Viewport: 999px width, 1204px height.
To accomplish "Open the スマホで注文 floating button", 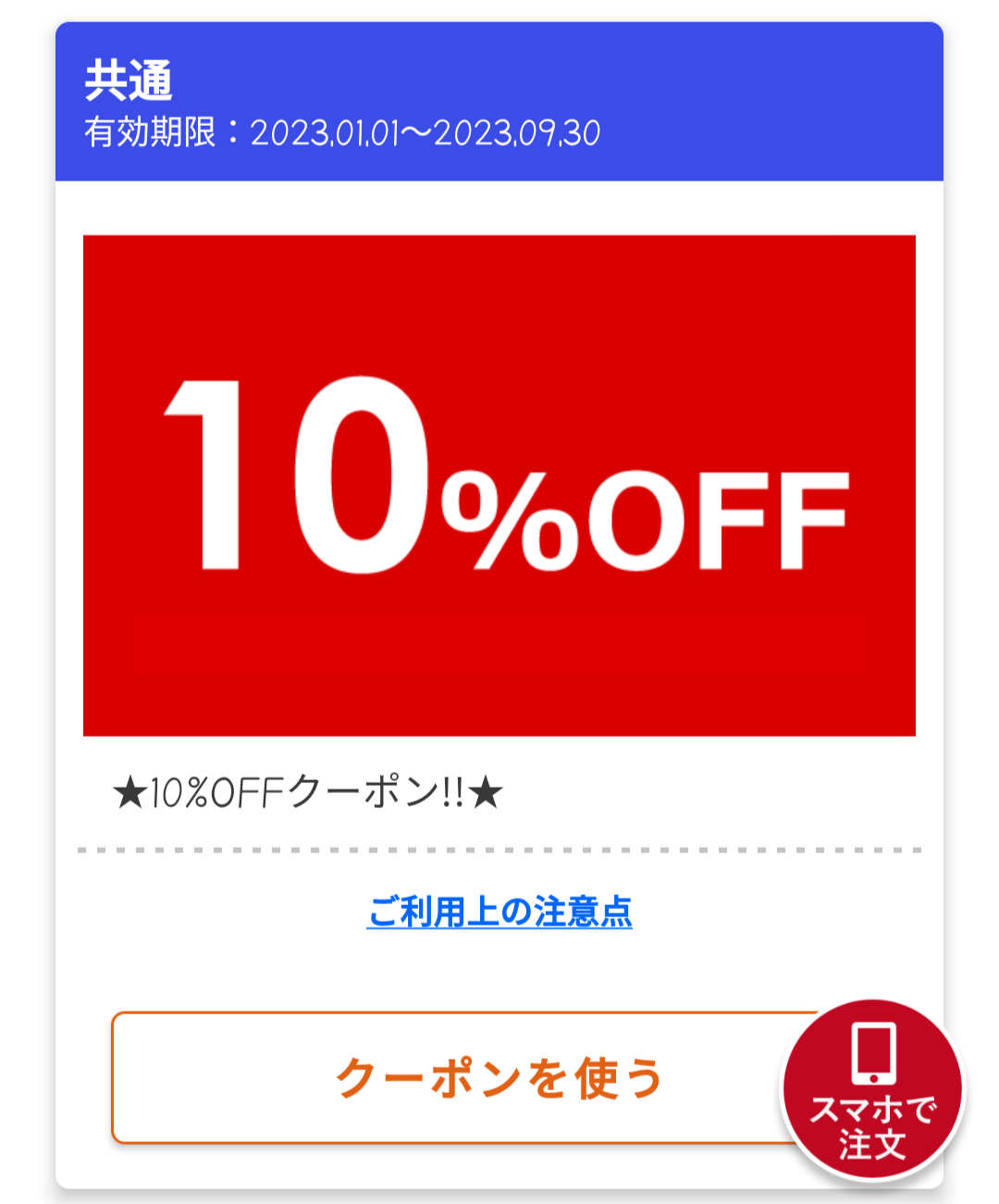I will (872, 1090).
